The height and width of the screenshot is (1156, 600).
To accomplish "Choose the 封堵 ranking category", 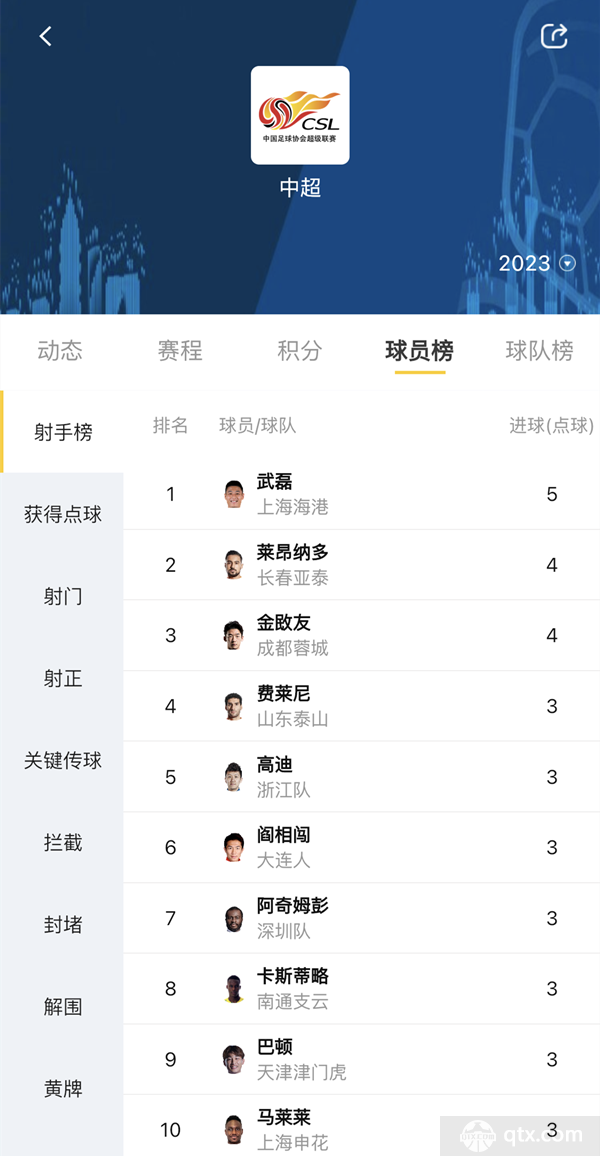I will click(63, 924).
